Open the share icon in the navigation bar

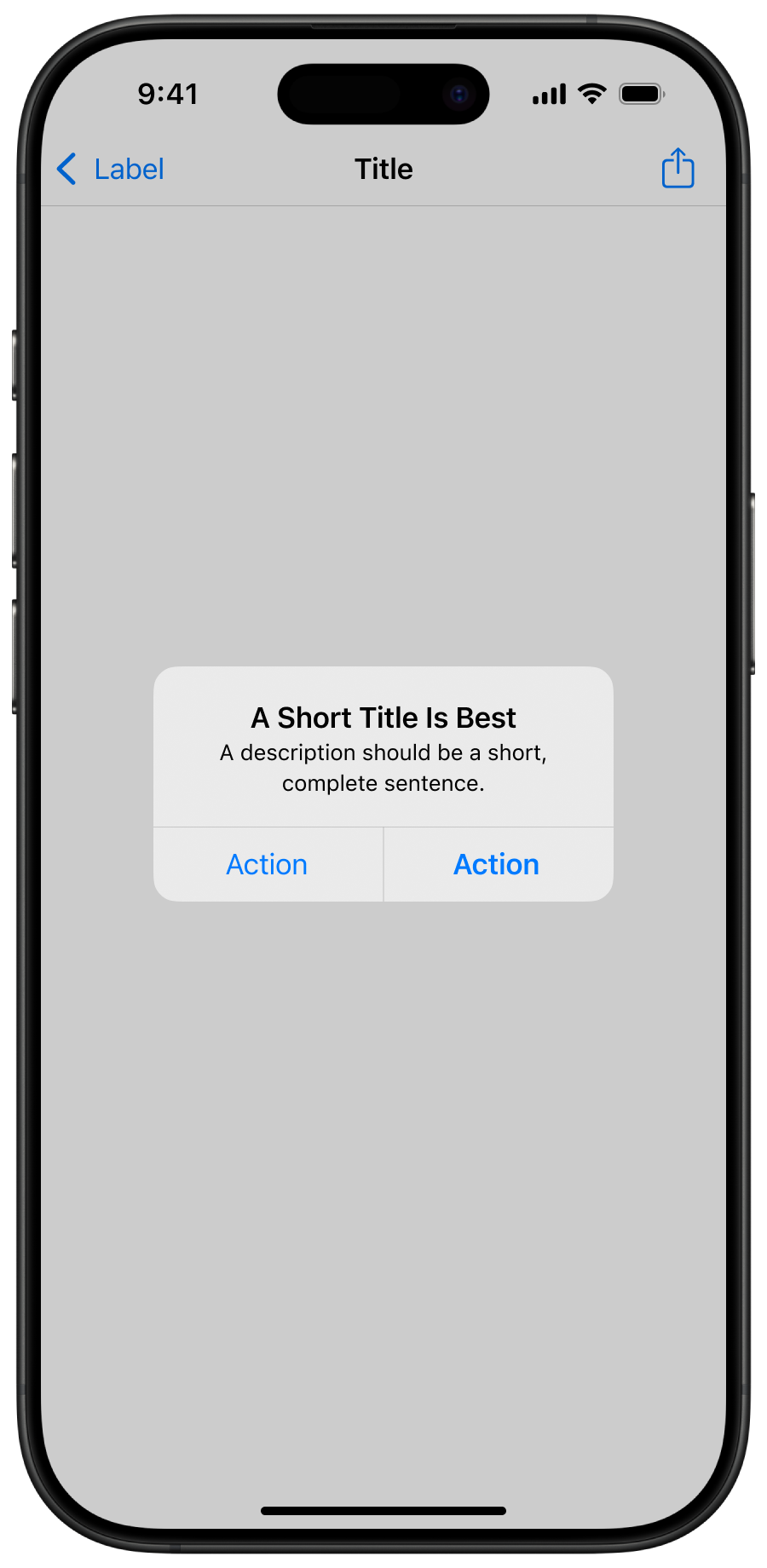[678, 168]
